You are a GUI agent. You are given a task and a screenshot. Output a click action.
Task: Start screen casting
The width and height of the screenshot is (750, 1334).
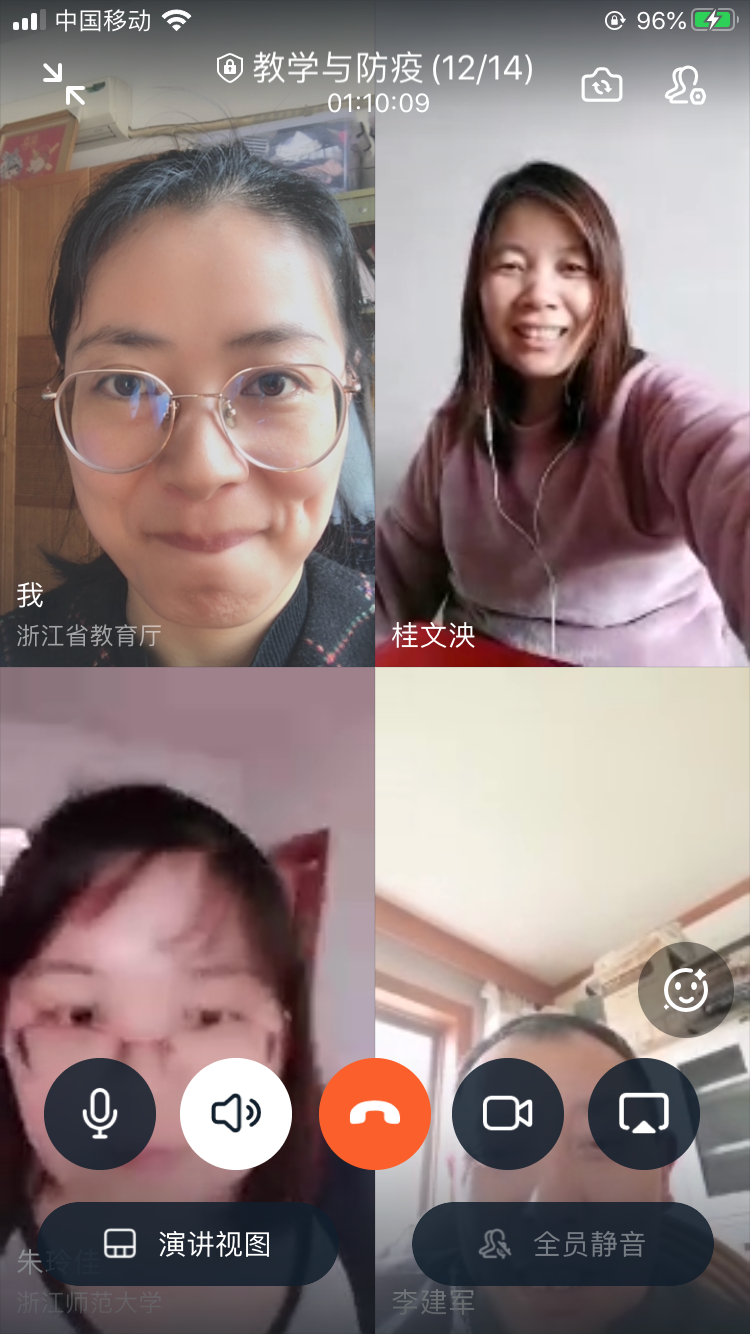(x=644, y=1113)
